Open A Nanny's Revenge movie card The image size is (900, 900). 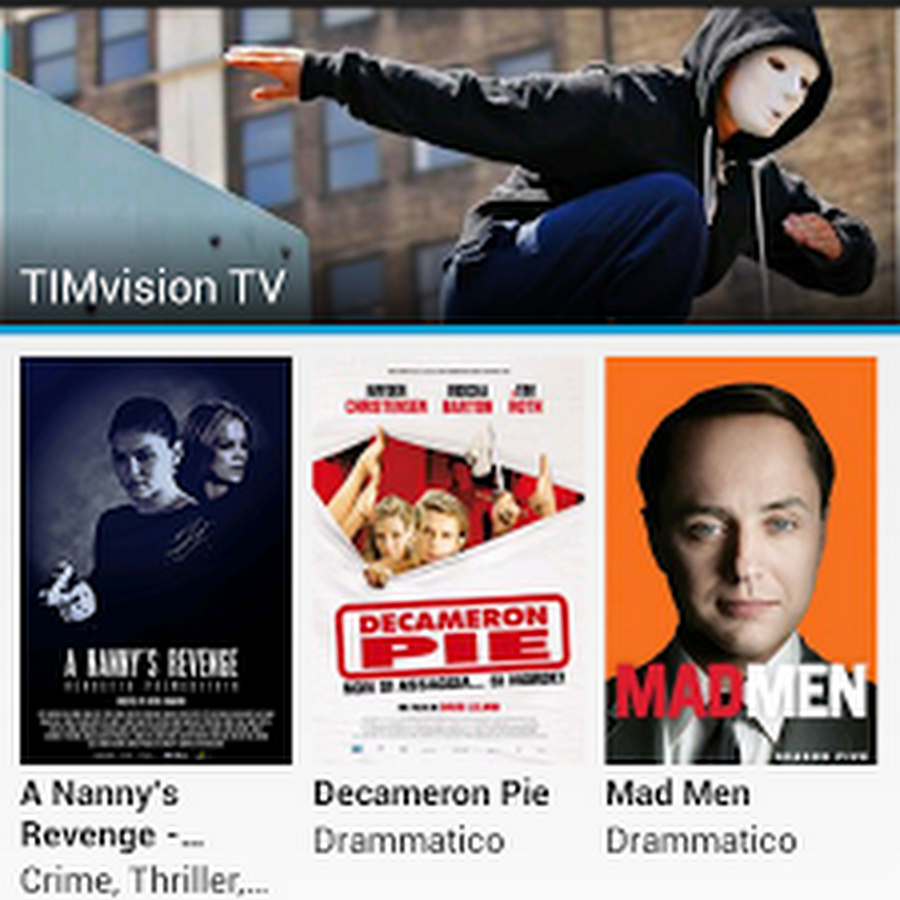(156, 560)
